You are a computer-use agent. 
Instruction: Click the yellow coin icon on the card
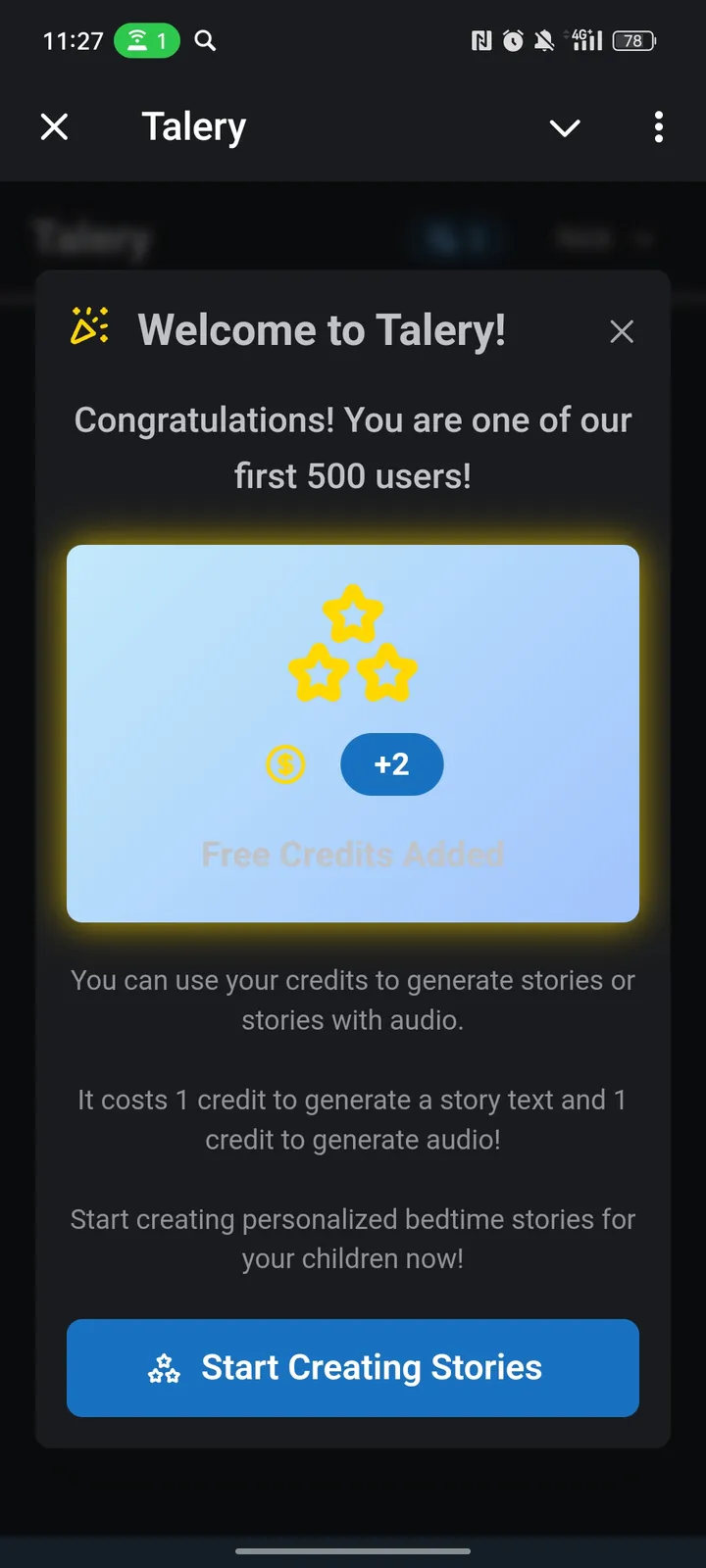285,764
